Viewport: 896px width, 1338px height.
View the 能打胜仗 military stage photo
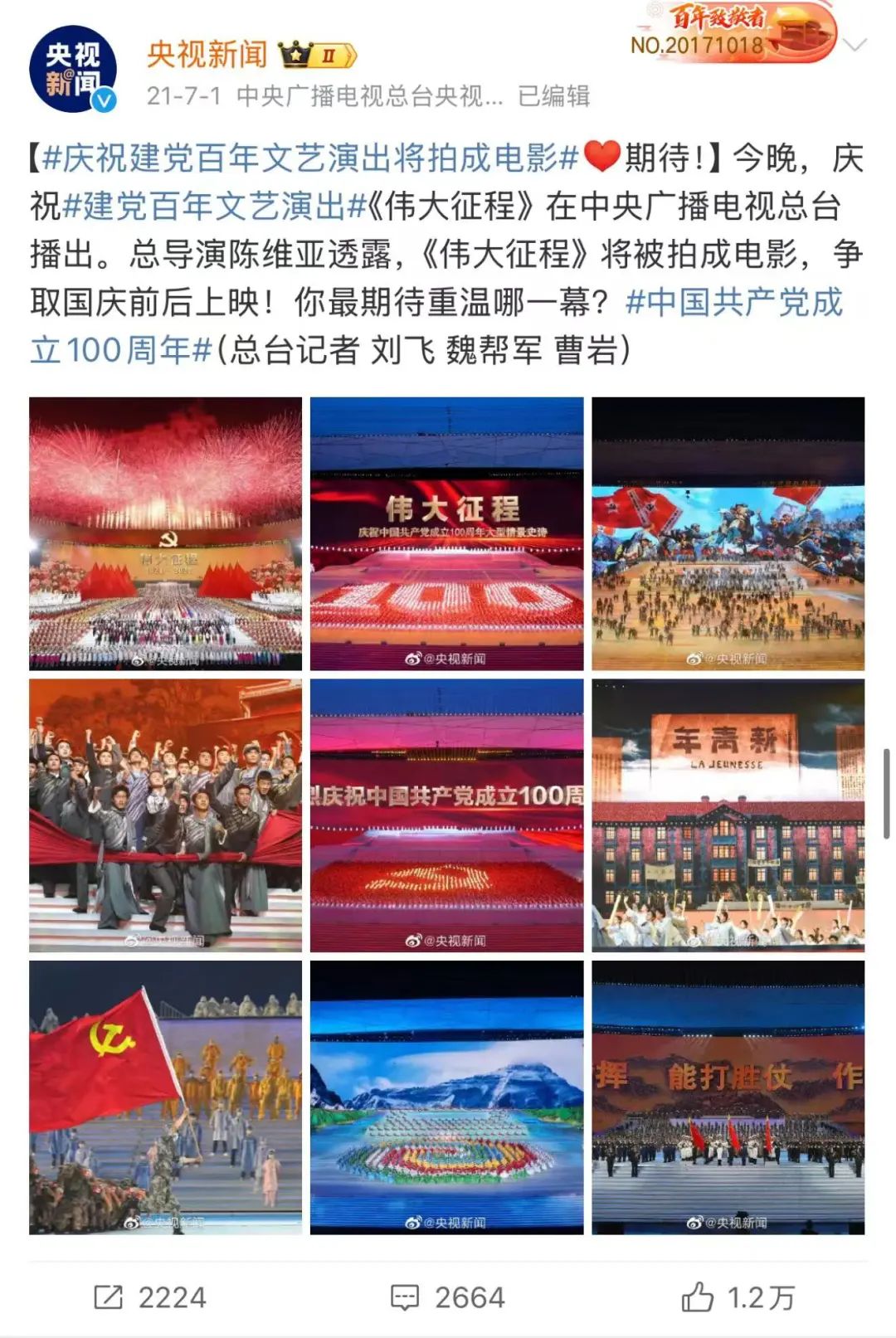coord(728,1097)
